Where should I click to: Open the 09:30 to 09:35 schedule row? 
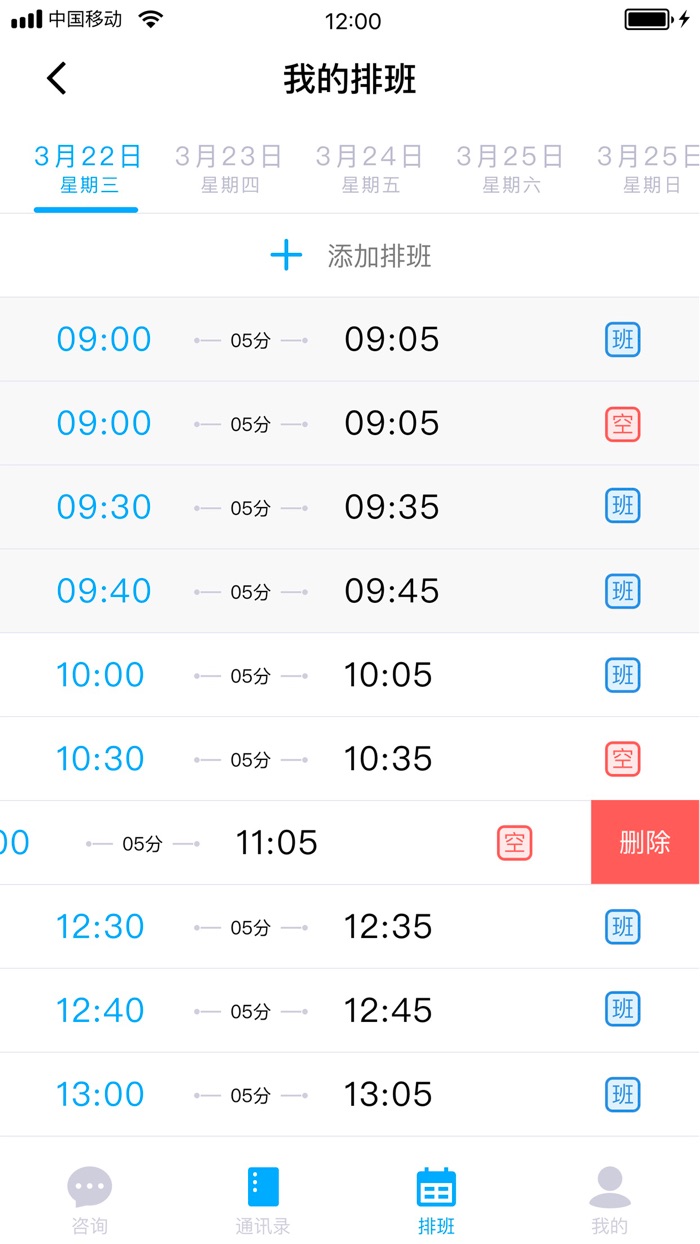350,507
